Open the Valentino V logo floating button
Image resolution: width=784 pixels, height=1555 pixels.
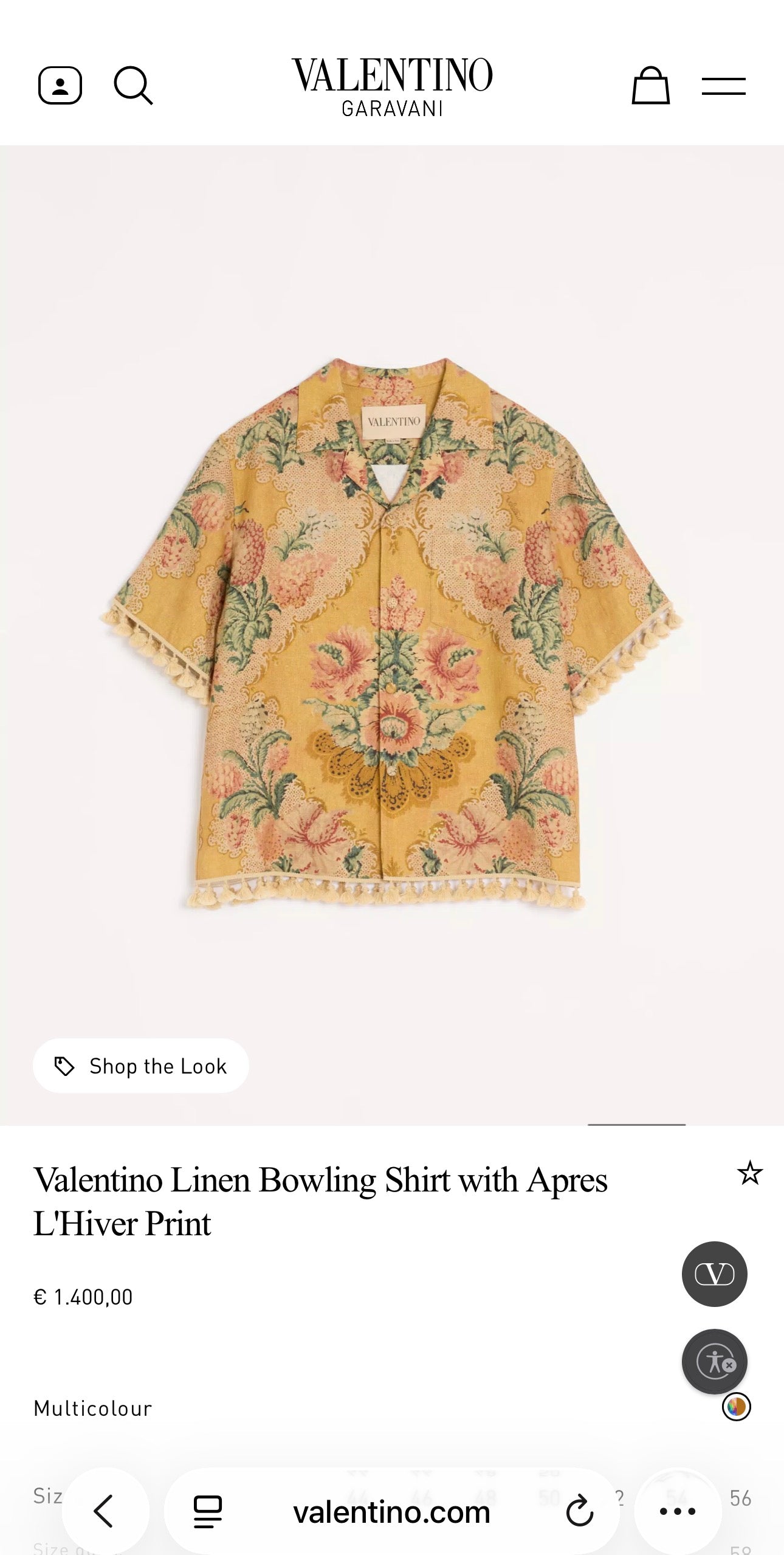click(x=714, y=1274)
